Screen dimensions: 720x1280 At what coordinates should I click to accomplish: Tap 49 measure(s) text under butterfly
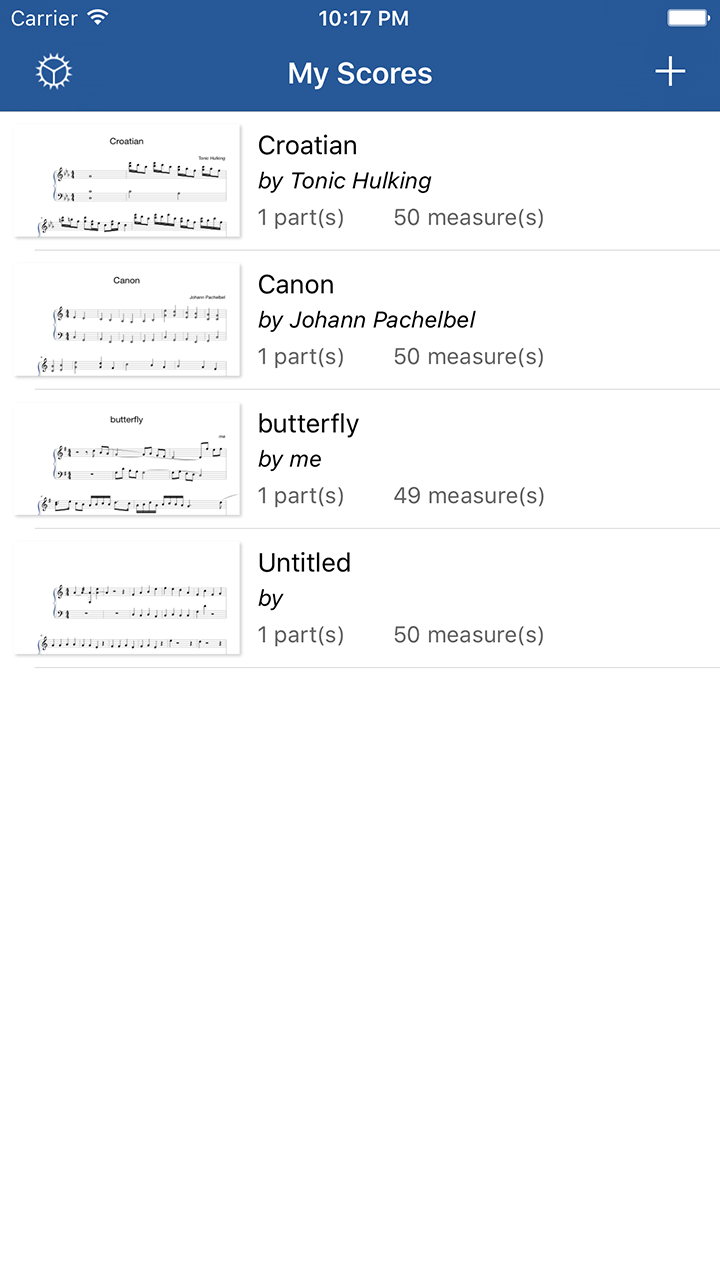468,495
